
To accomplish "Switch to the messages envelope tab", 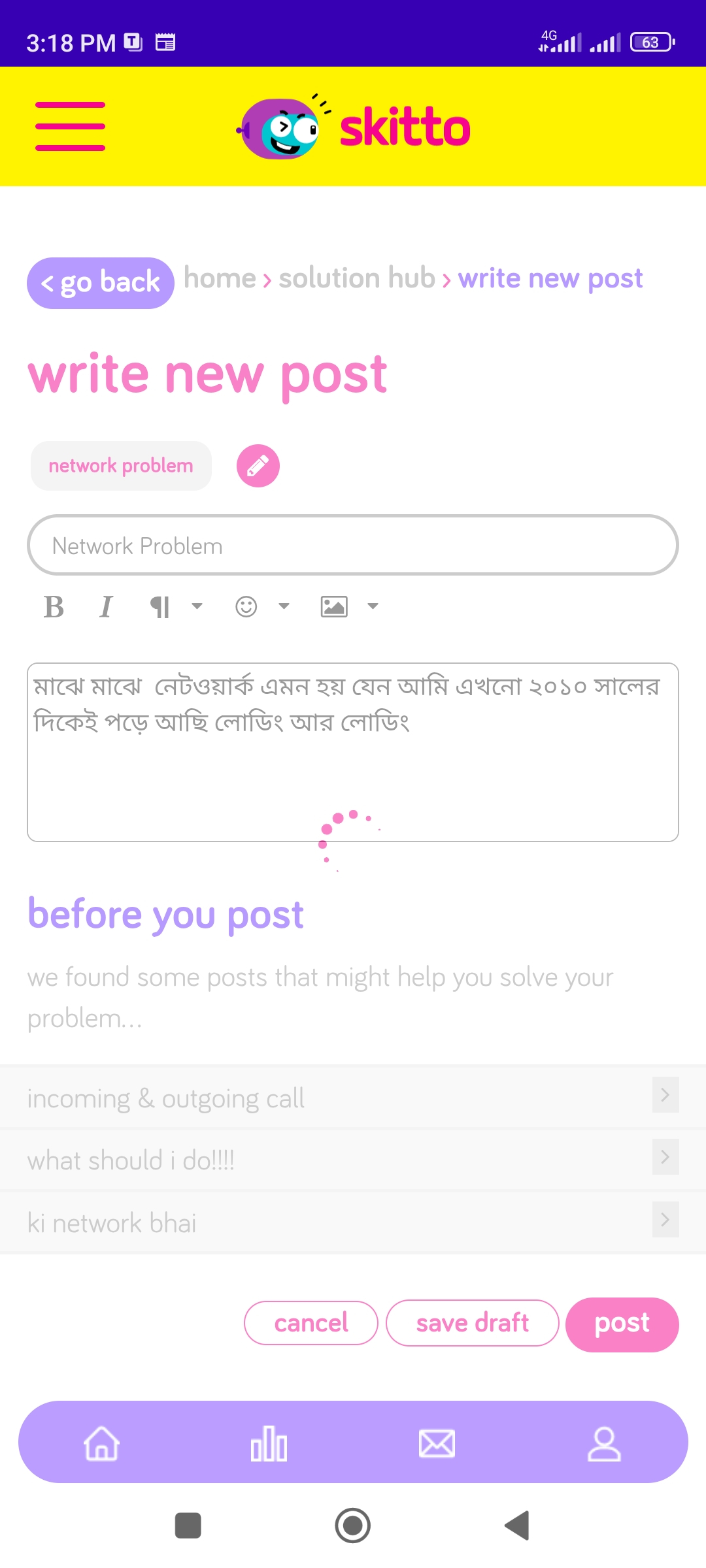I will click(x=437, y=1443).
